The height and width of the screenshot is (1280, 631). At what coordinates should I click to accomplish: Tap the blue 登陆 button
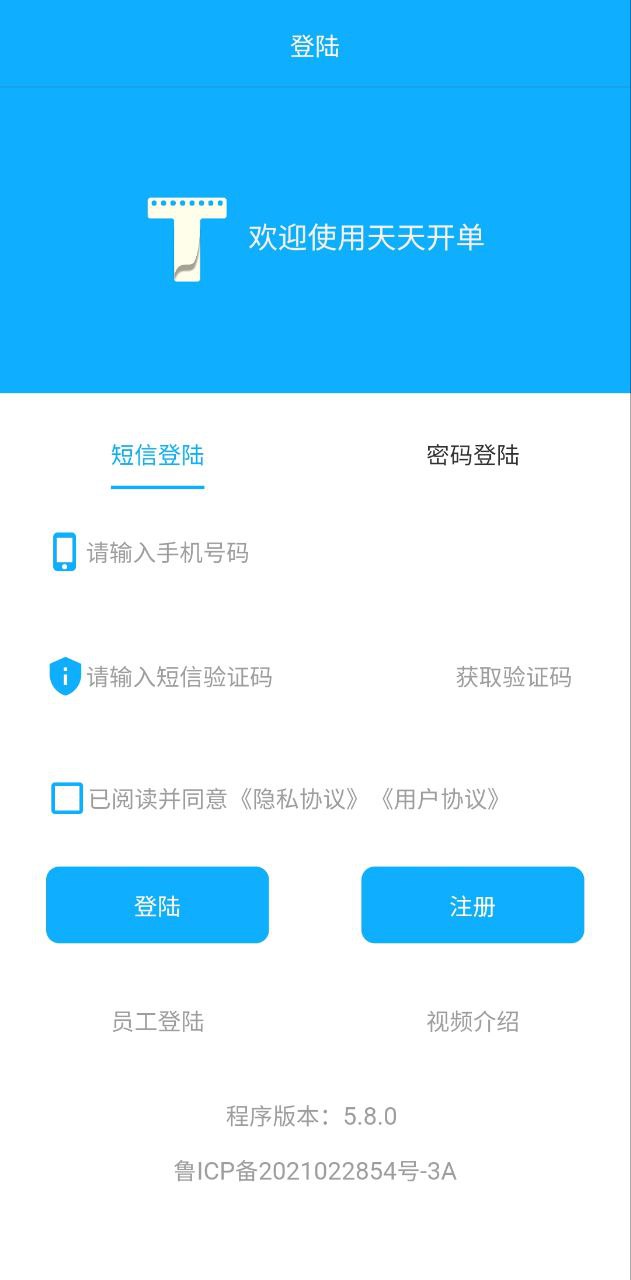(x=158, y=905)
